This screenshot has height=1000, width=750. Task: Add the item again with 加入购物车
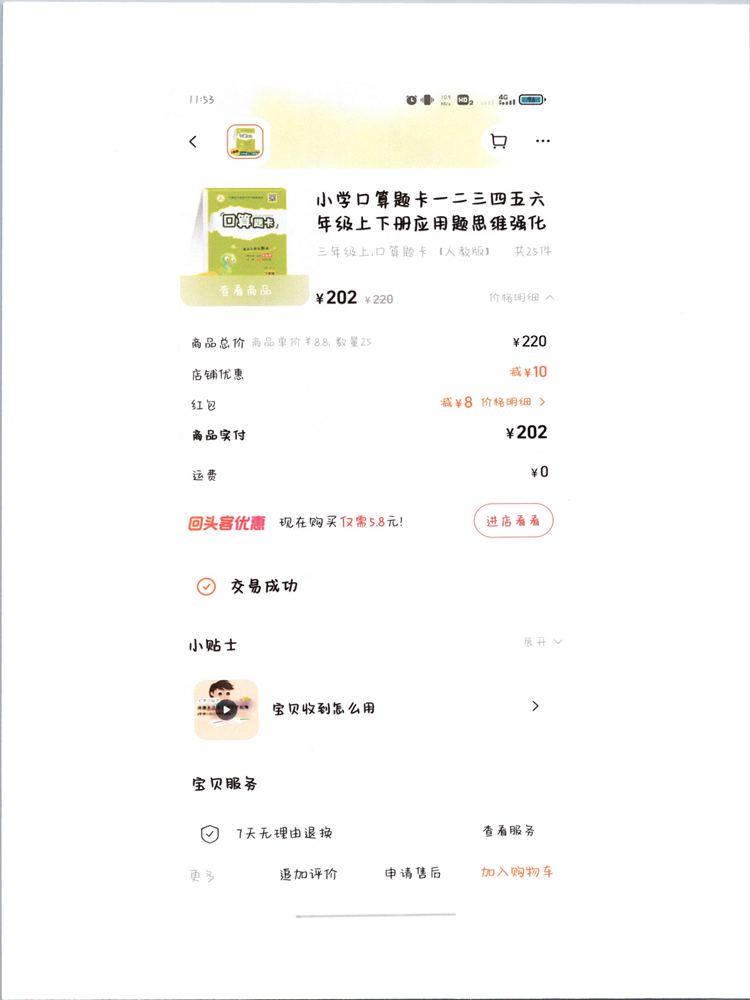coord(517,872)
